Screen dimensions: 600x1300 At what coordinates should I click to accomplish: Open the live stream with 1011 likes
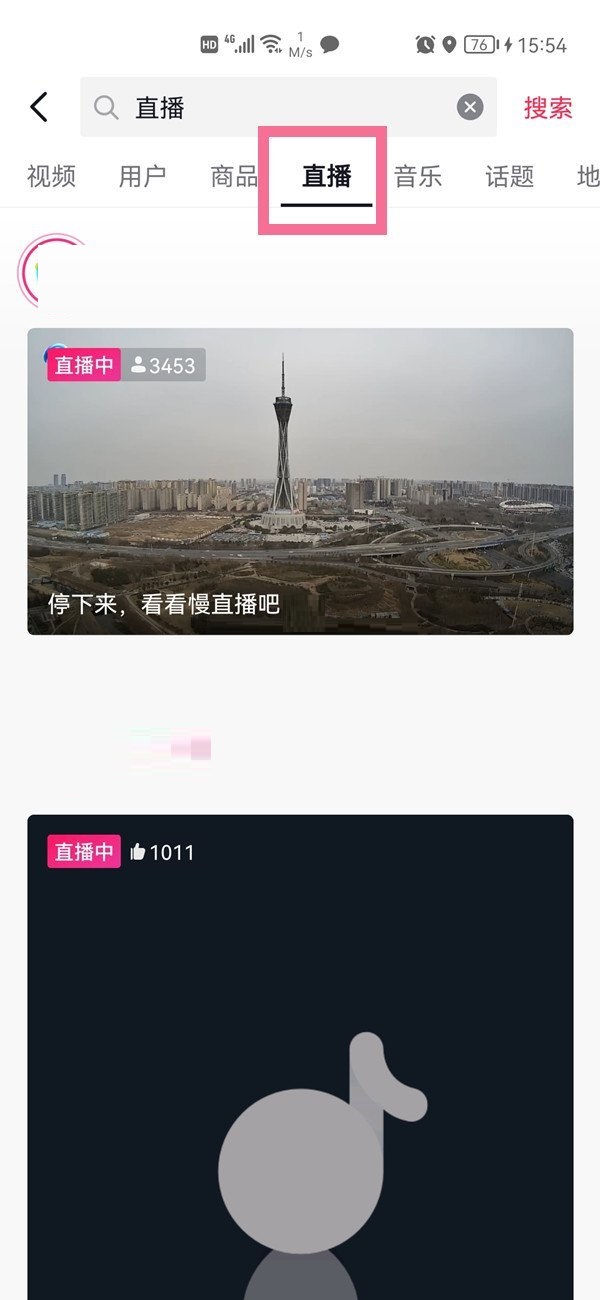300,1050
